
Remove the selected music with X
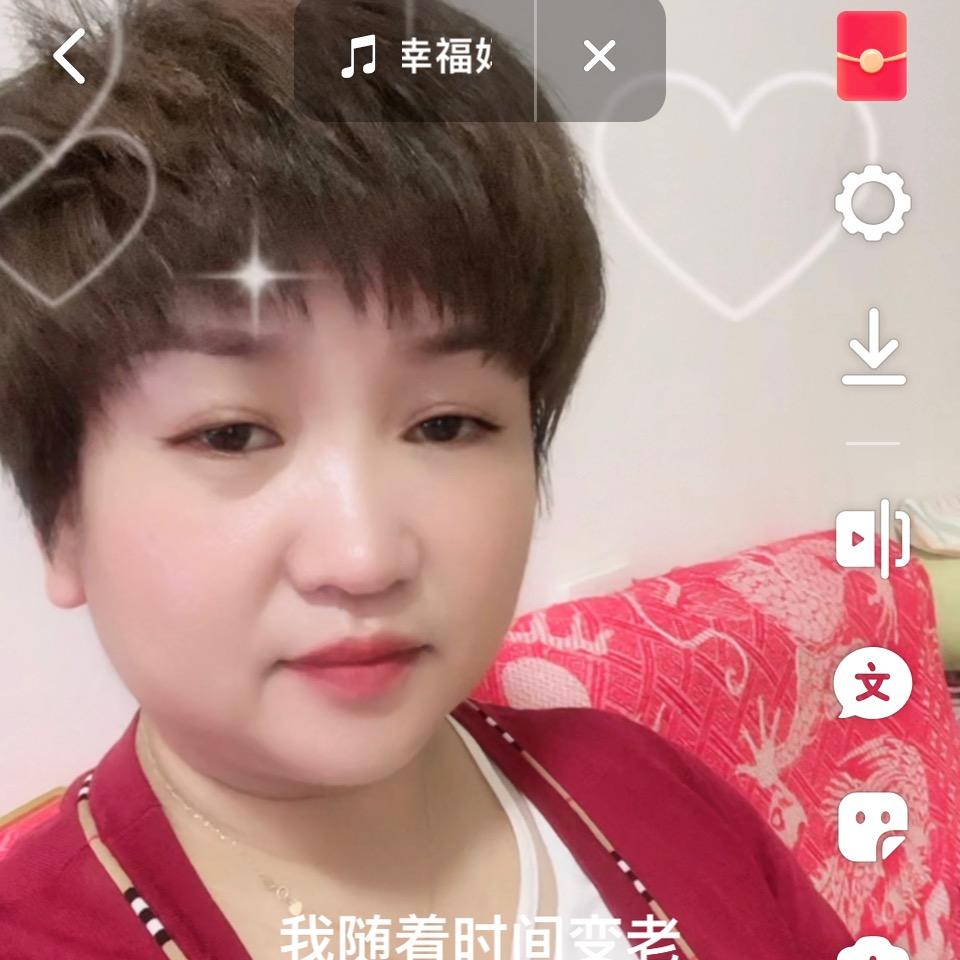point(599,57)
